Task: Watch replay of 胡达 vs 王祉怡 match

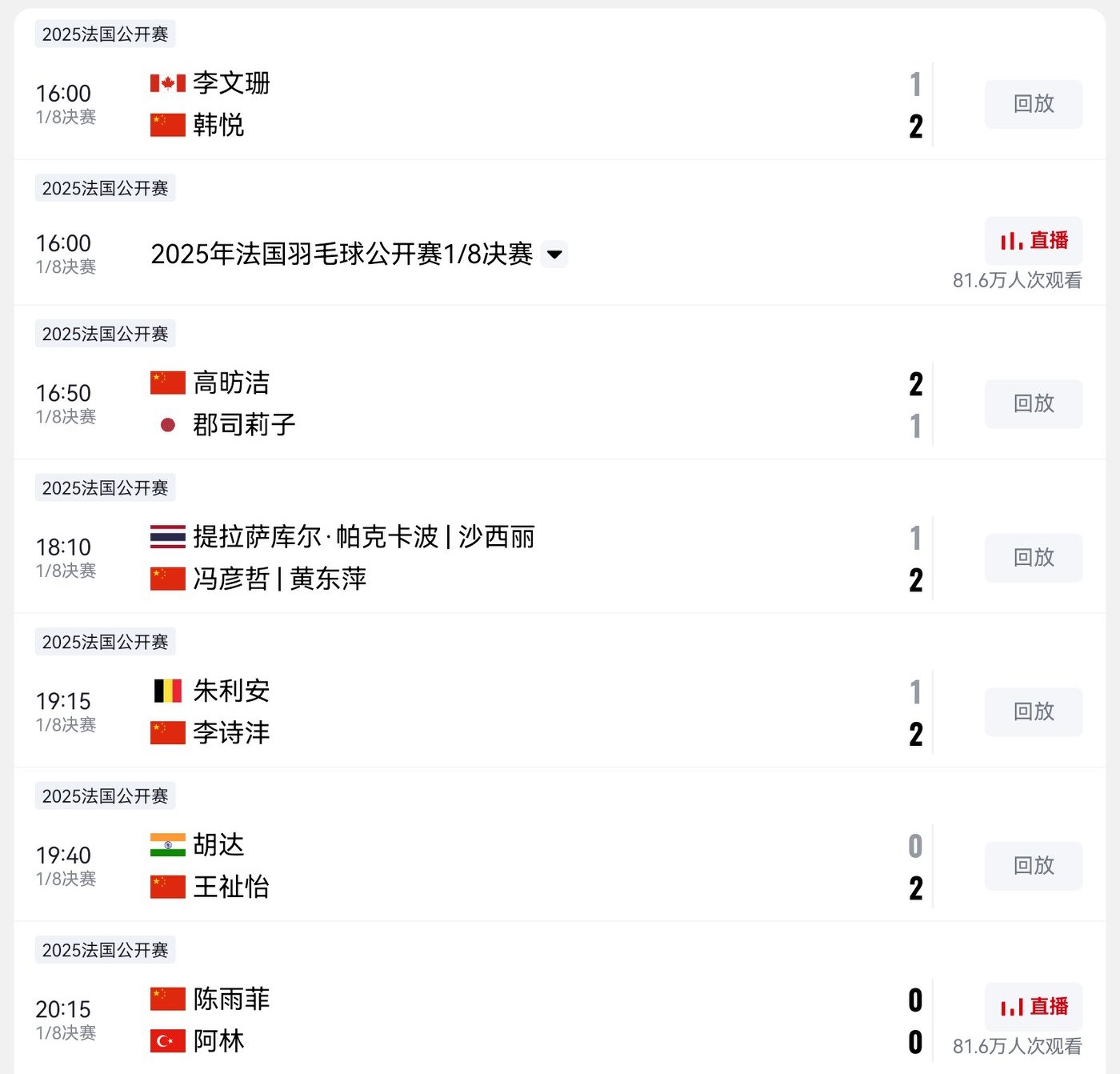Action: coord(1033,866)
